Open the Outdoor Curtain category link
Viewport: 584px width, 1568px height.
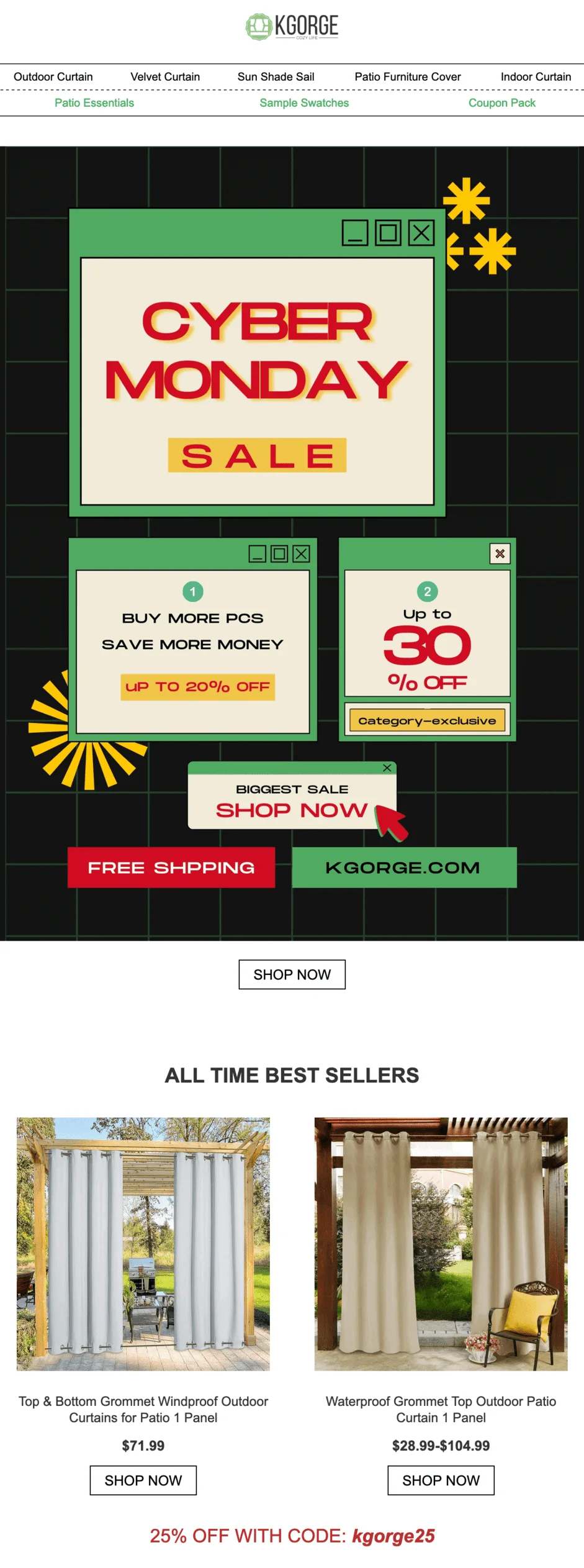click(x=53, y=77)
